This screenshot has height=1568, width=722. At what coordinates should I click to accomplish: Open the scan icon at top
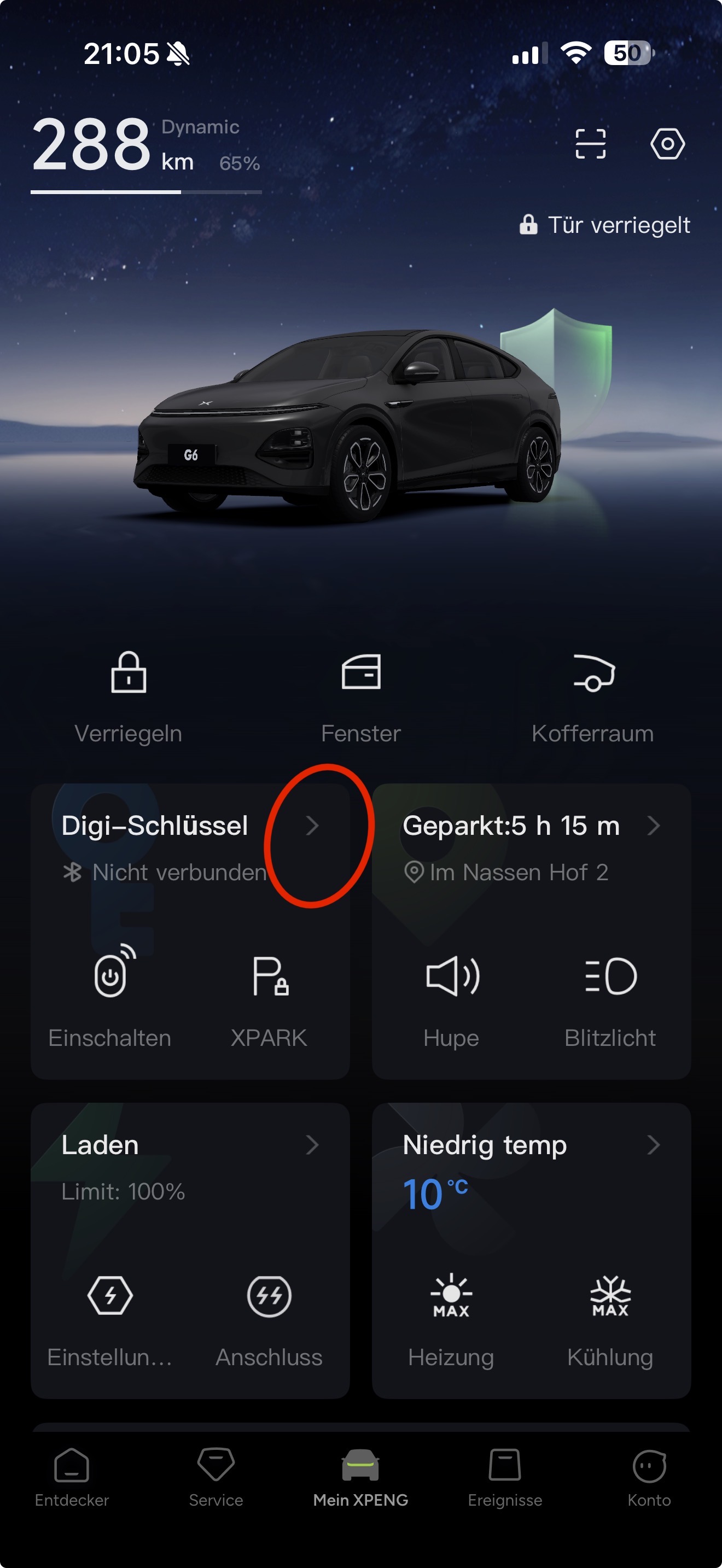point(590,144)
